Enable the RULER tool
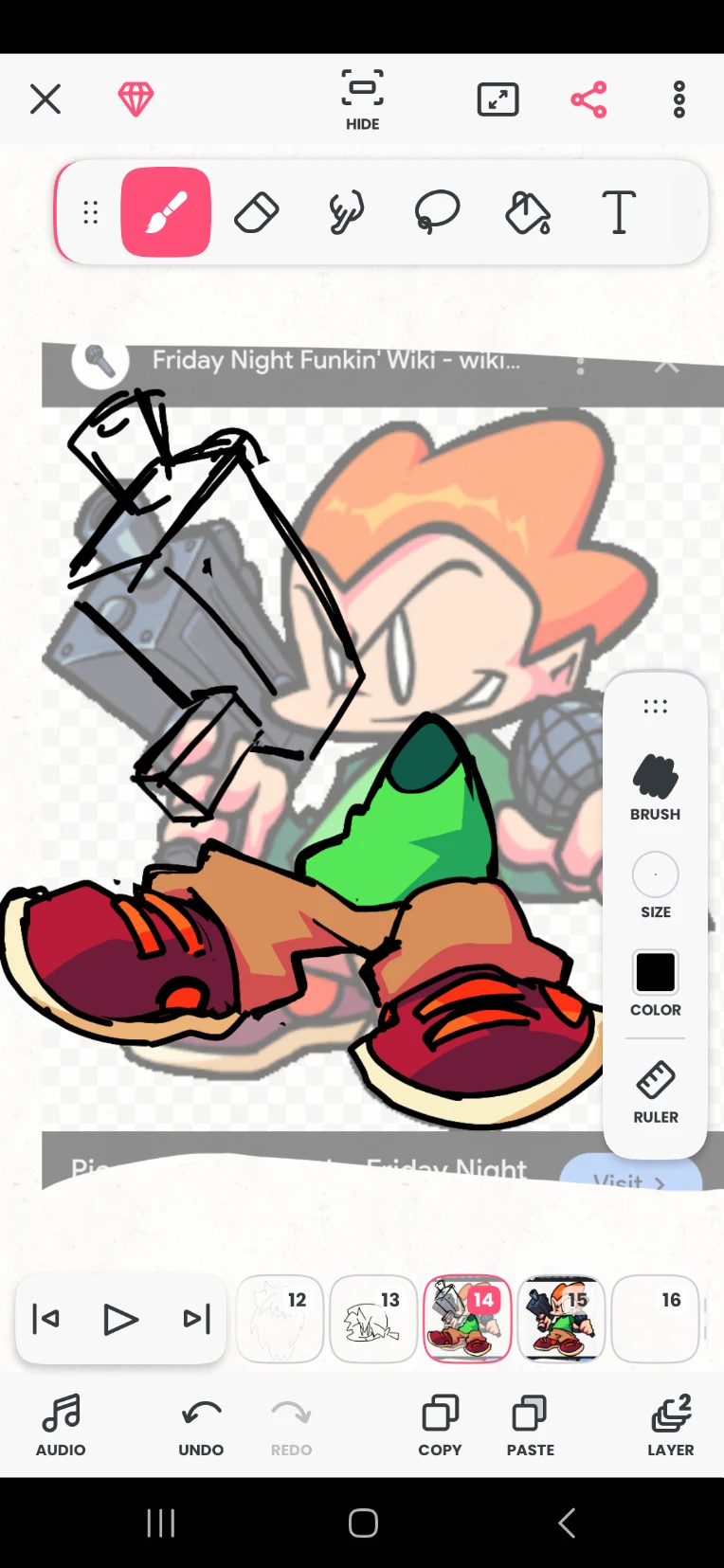Image resolution: width=724 pixels, height=1568 pixels. pos(655,1090)
